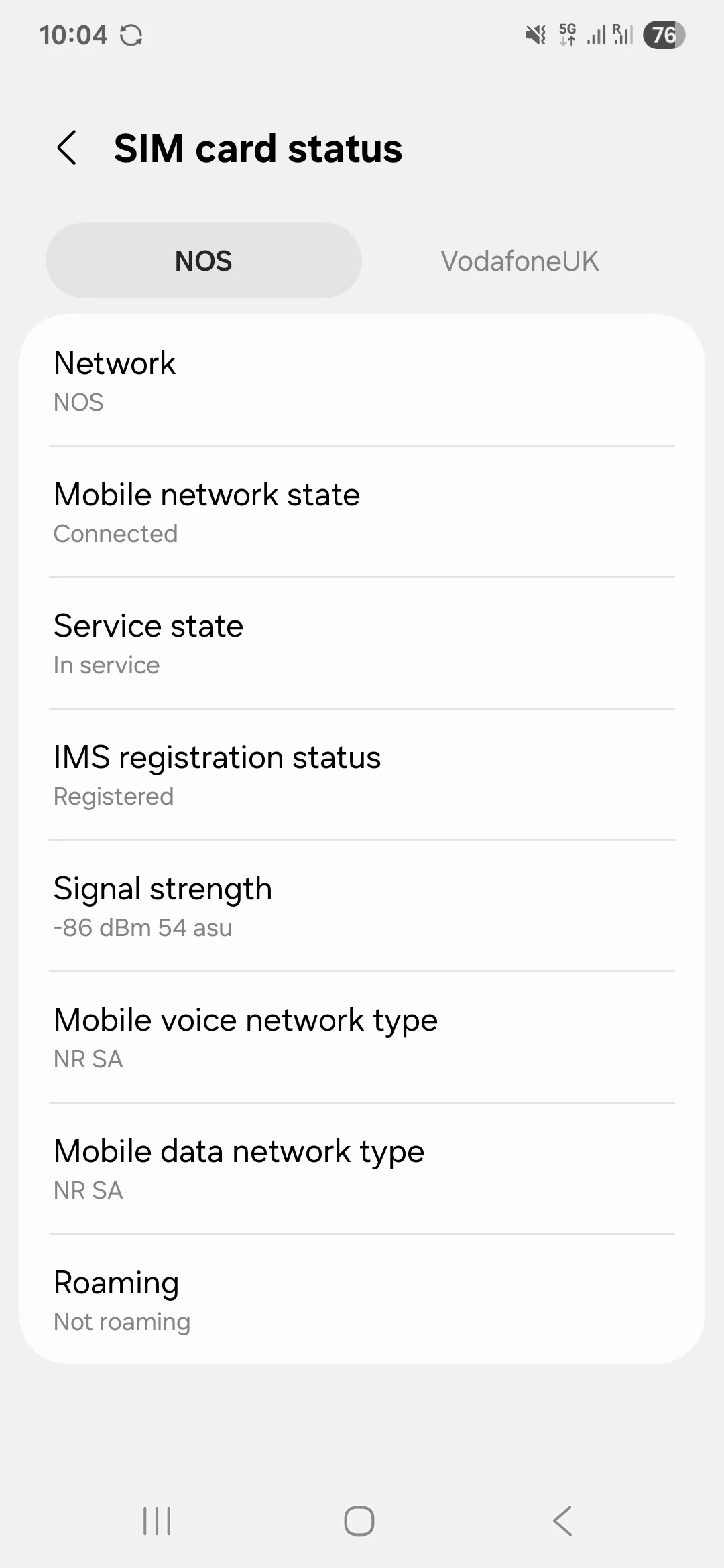This screenshot has height=1568, width=724.
Task: Select the NOS SIM tab
Action: 204,261
